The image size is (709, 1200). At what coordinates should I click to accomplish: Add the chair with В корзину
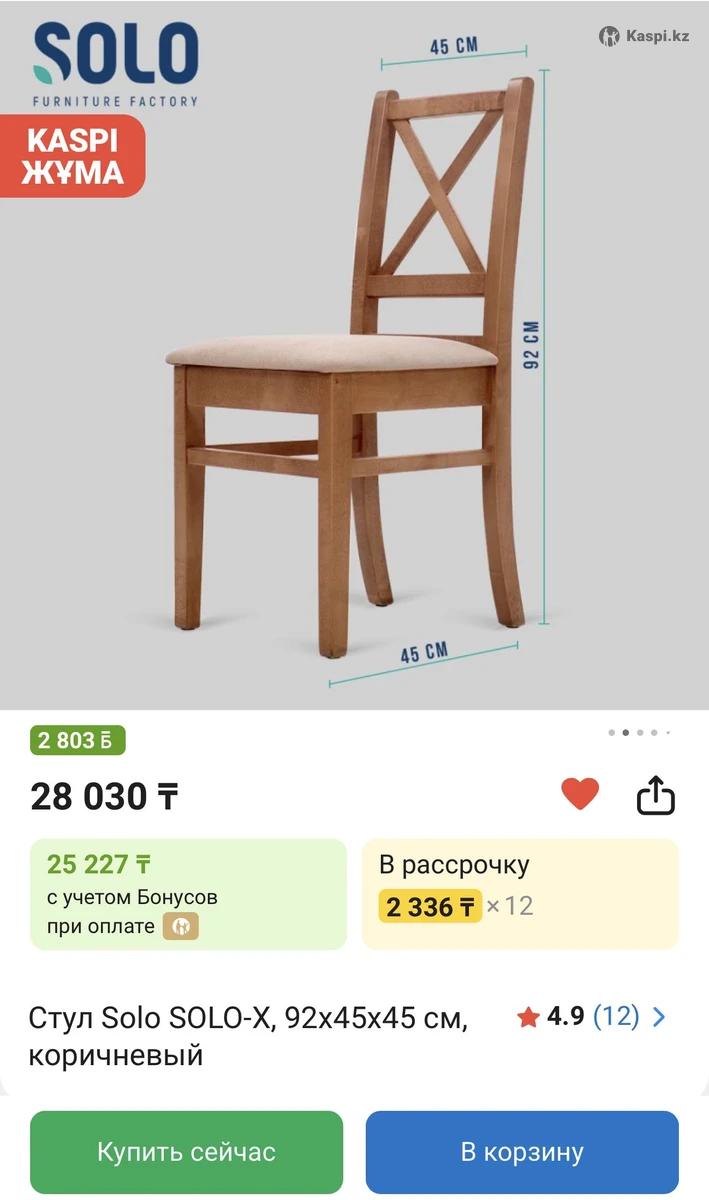(522, 1152)
